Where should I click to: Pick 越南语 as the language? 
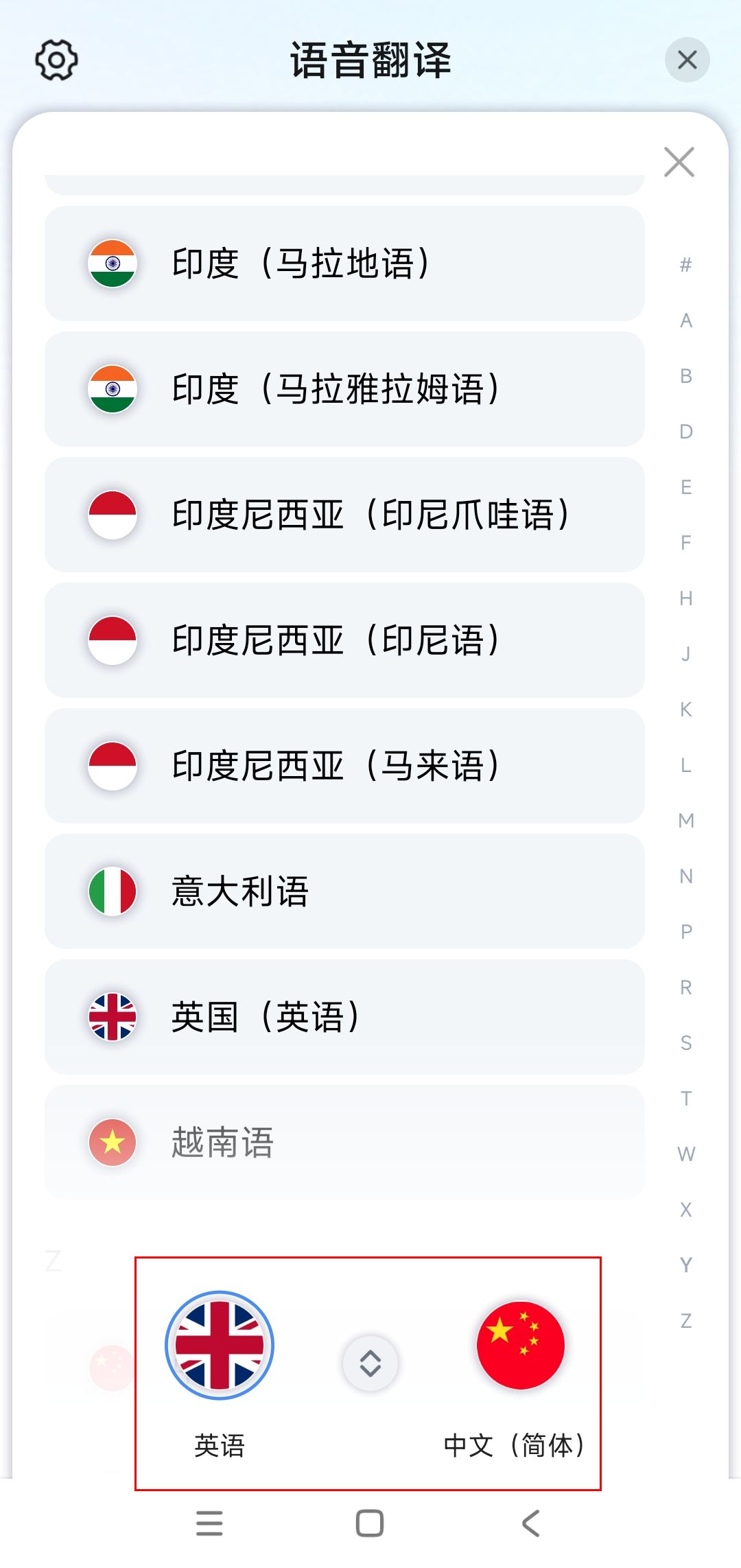[x=344, y=1143]
